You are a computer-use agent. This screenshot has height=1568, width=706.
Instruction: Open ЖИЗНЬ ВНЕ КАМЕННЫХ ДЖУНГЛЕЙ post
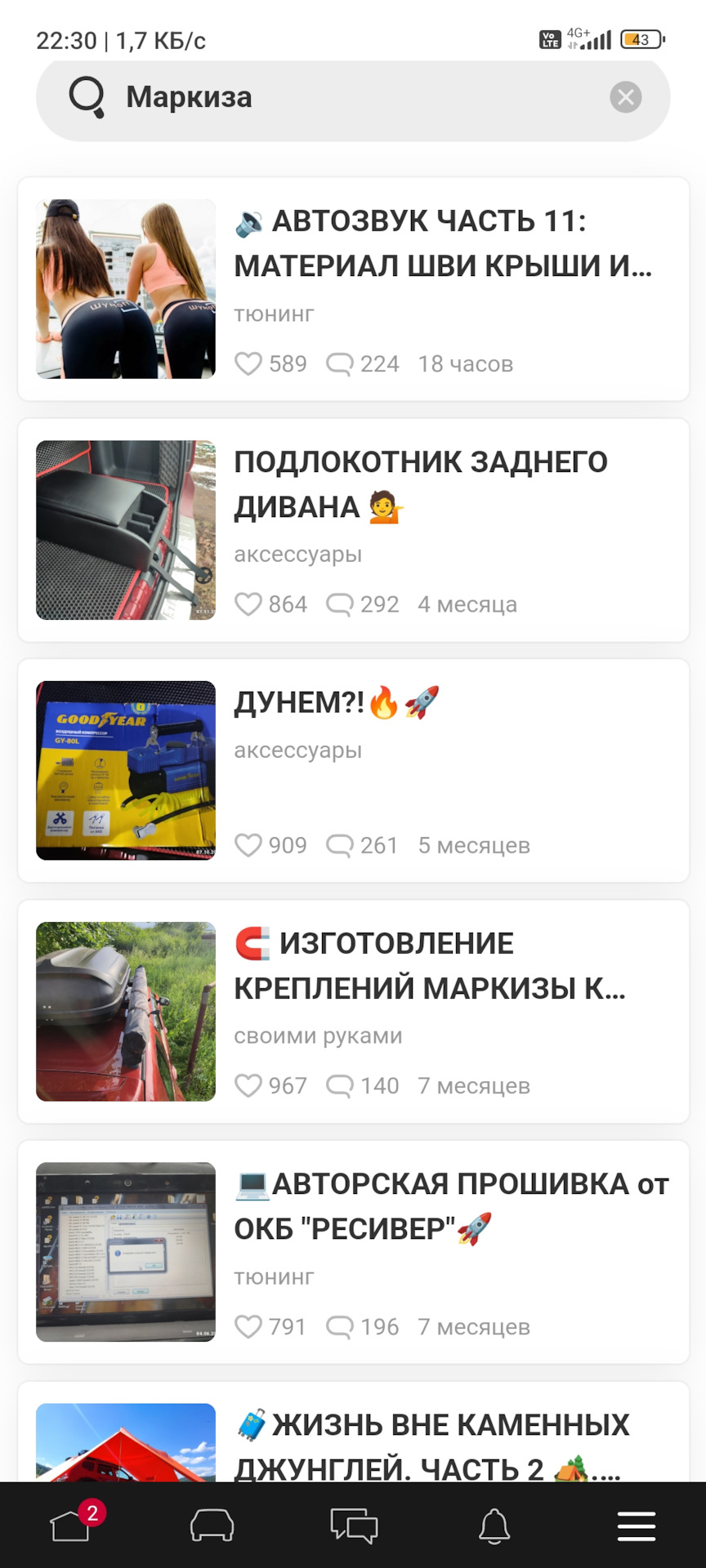point(431,1444)
